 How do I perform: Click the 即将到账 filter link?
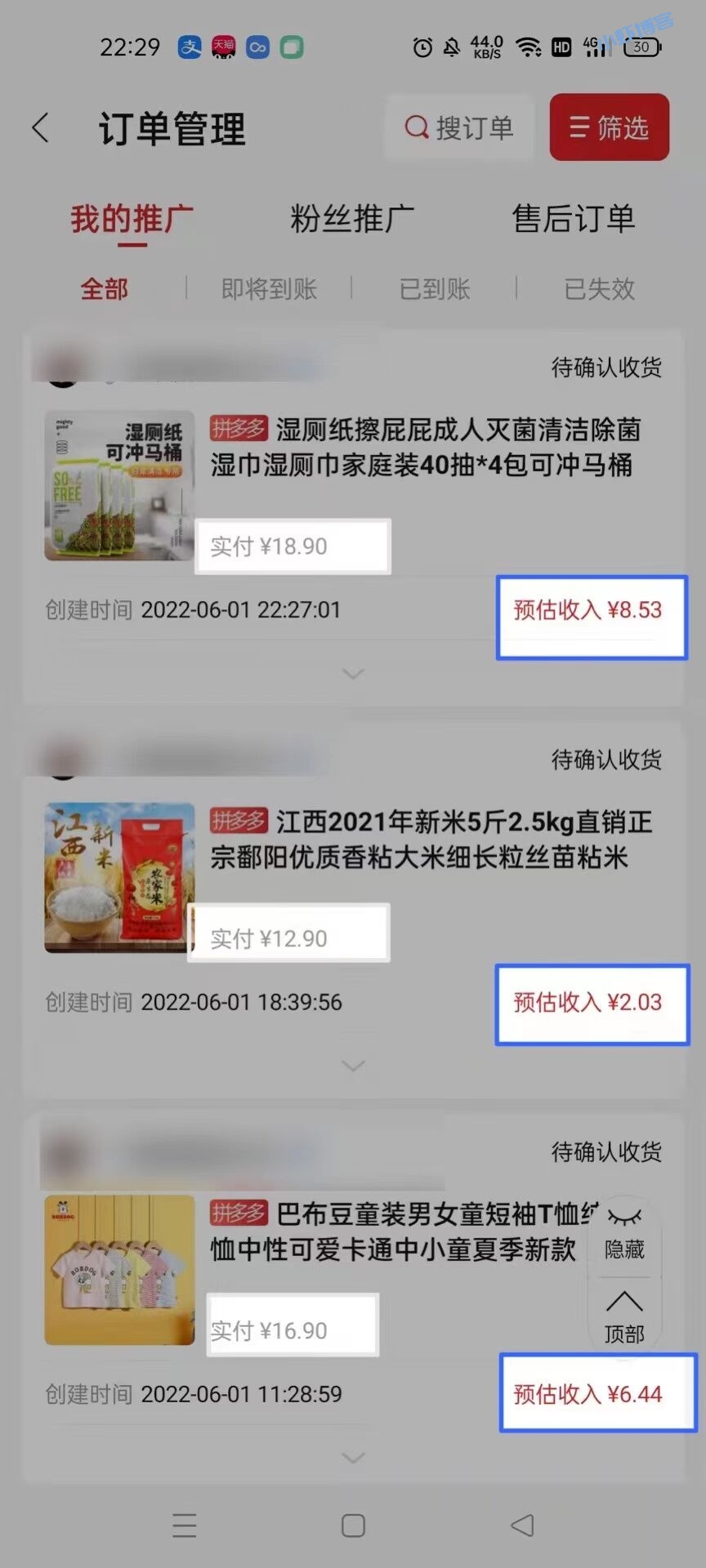pos(269,288)
